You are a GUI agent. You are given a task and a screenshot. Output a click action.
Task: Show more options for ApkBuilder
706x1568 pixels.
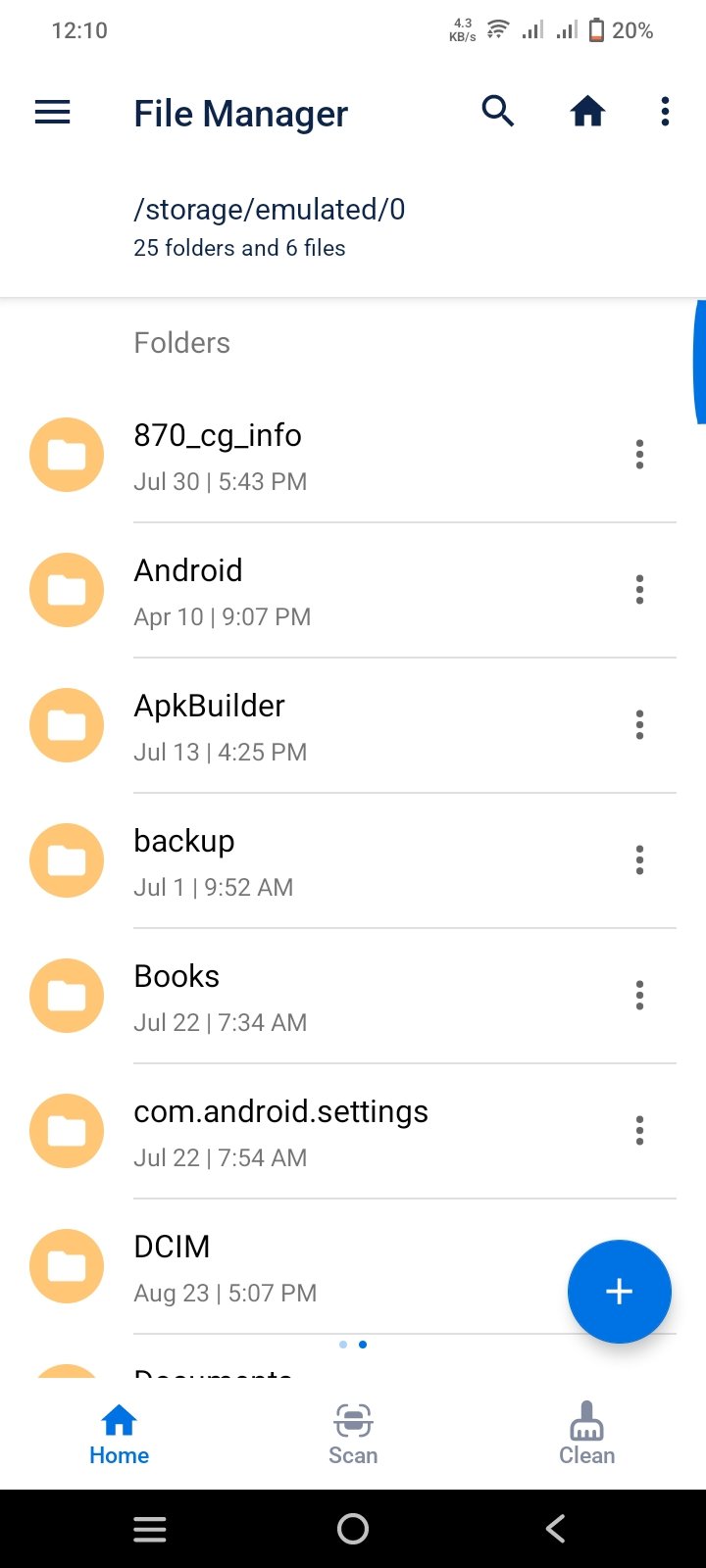click(x=639, y=725)
